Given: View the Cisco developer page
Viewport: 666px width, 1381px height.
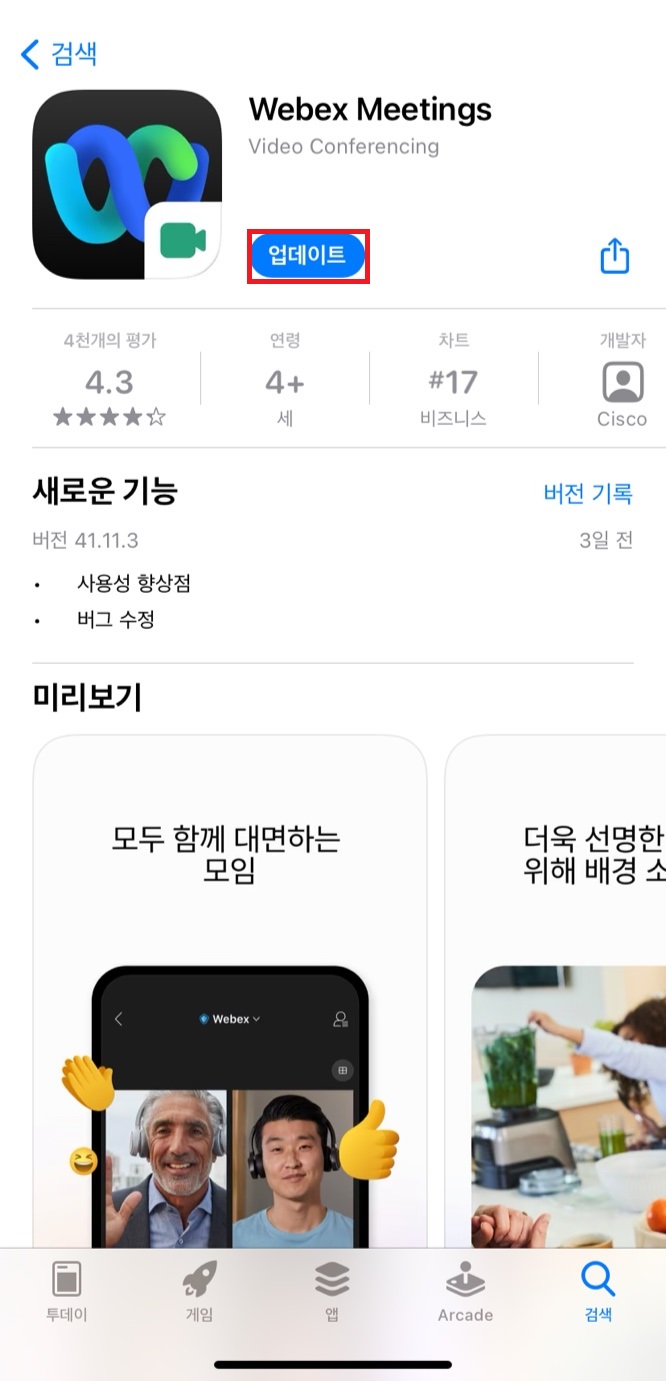Looking at the screenshot, I should click(622, 382).
